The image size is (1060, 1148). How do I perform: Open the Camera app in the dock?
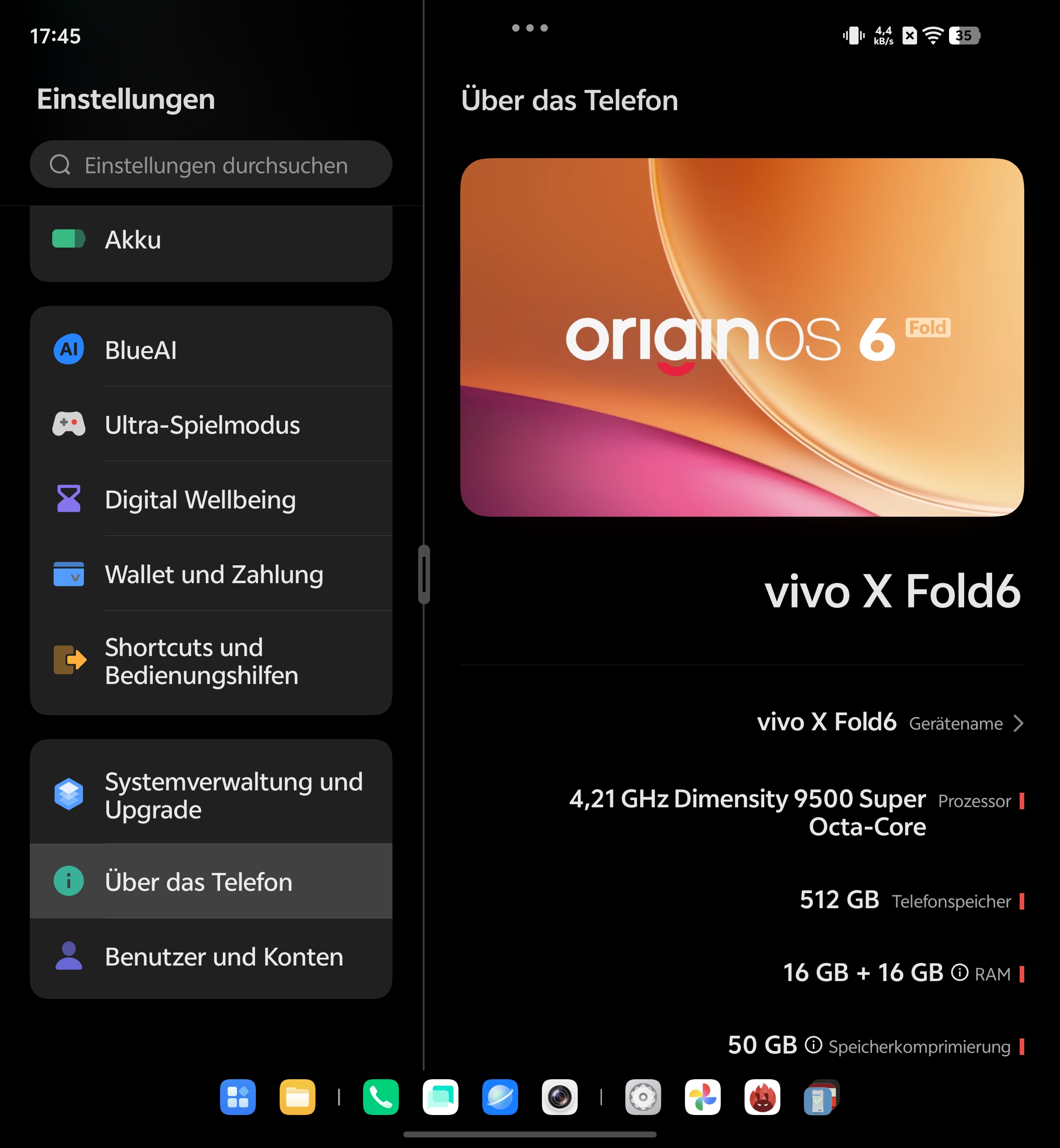[x=560, y=1097]
